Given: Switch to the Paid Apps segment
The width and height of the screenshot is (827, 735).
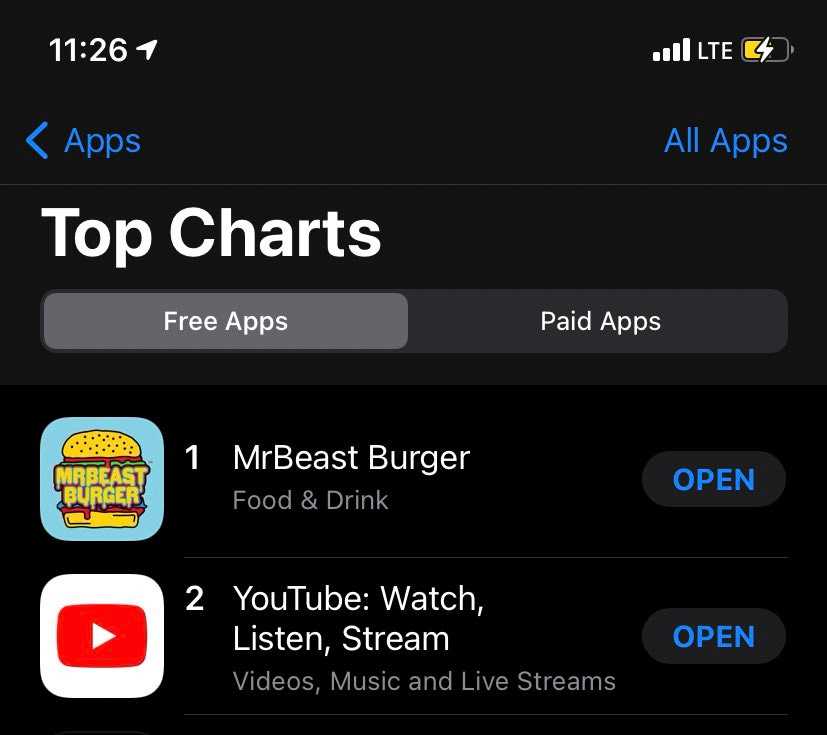Looking at the screenshot, I should click(x=600, y=321).
